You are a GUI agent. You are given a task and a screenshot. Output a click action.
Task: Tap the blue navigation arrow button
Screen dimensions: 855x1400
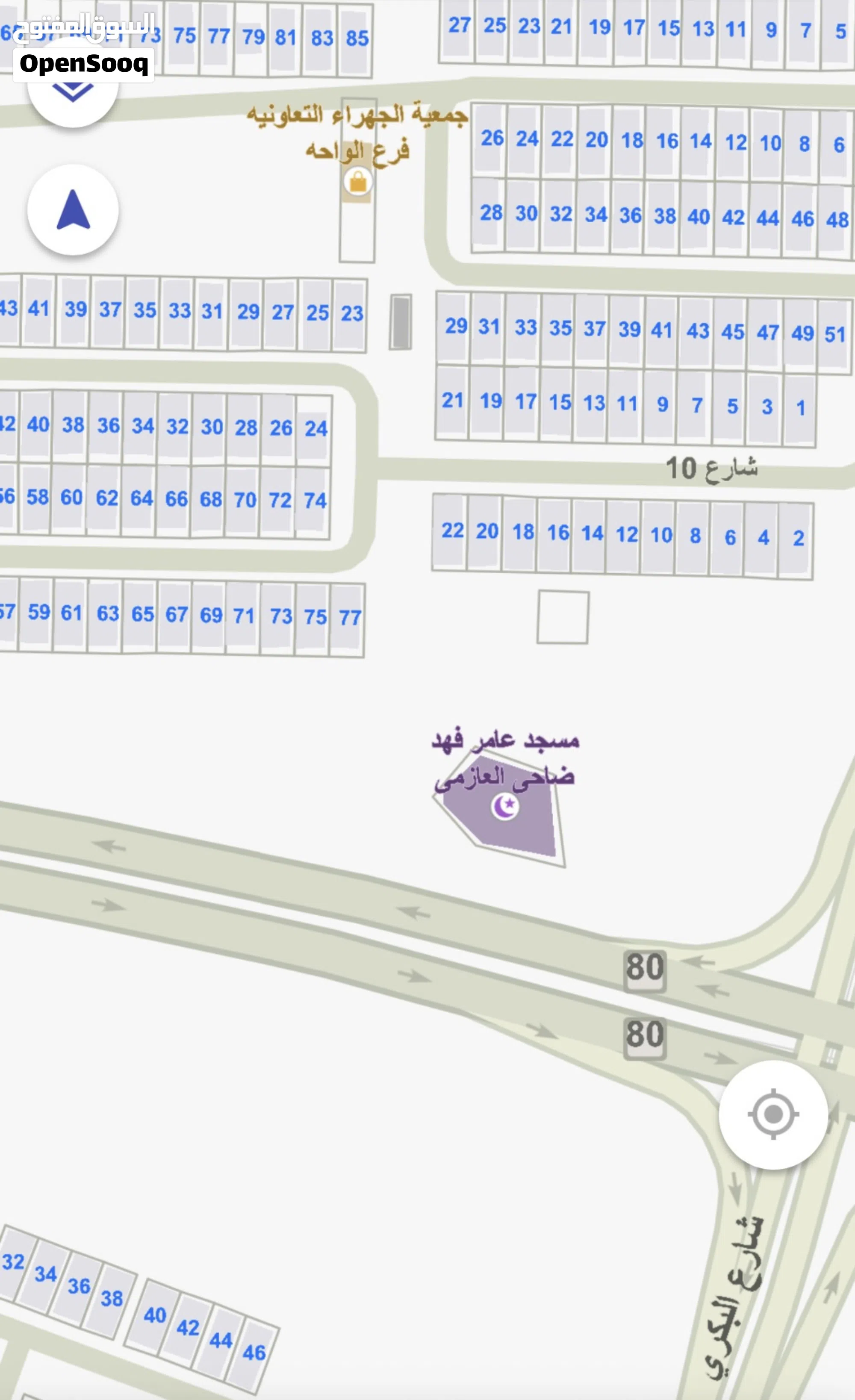[73, 210]
